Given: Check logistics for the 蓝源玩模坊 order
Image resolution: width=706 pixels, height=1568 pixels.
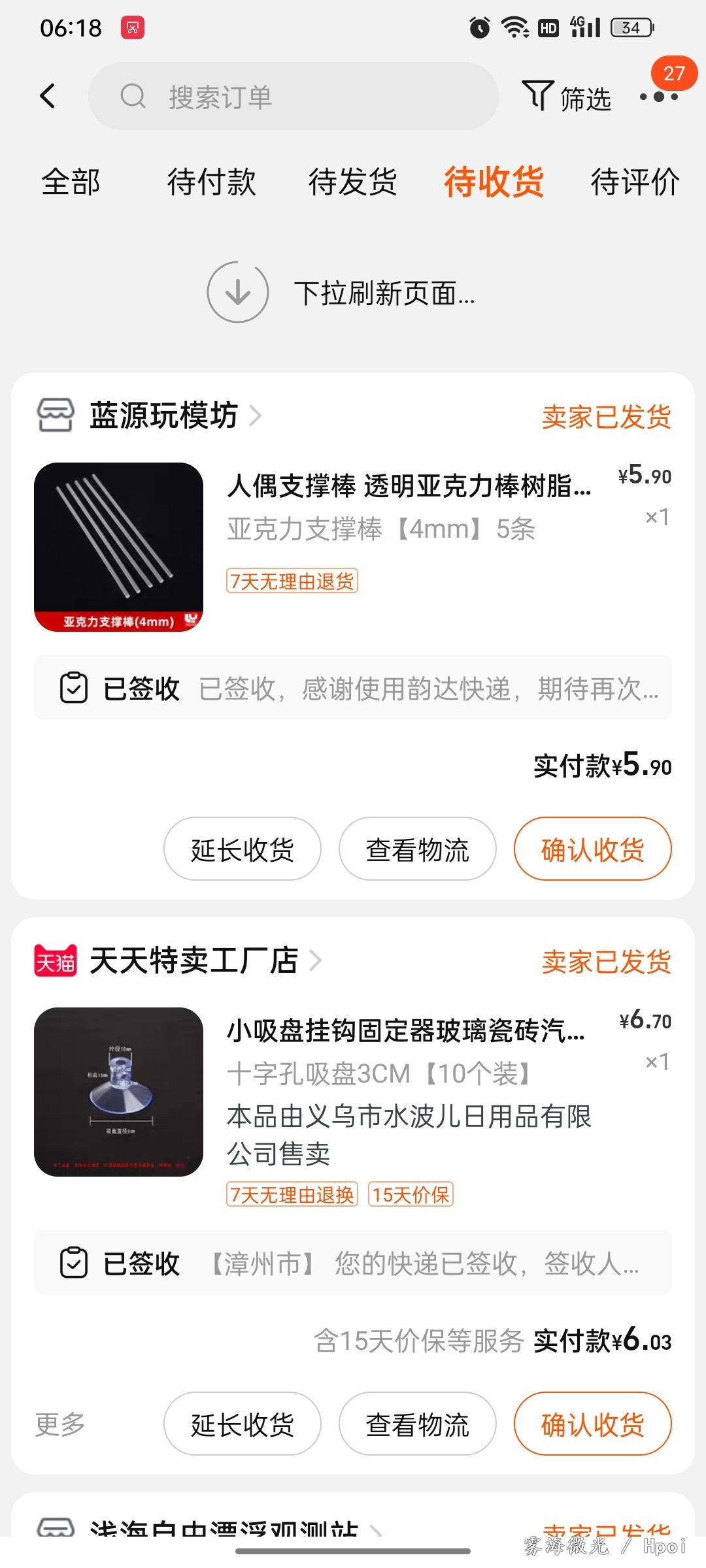Looking at the screenshot, I should pos(417,849).
